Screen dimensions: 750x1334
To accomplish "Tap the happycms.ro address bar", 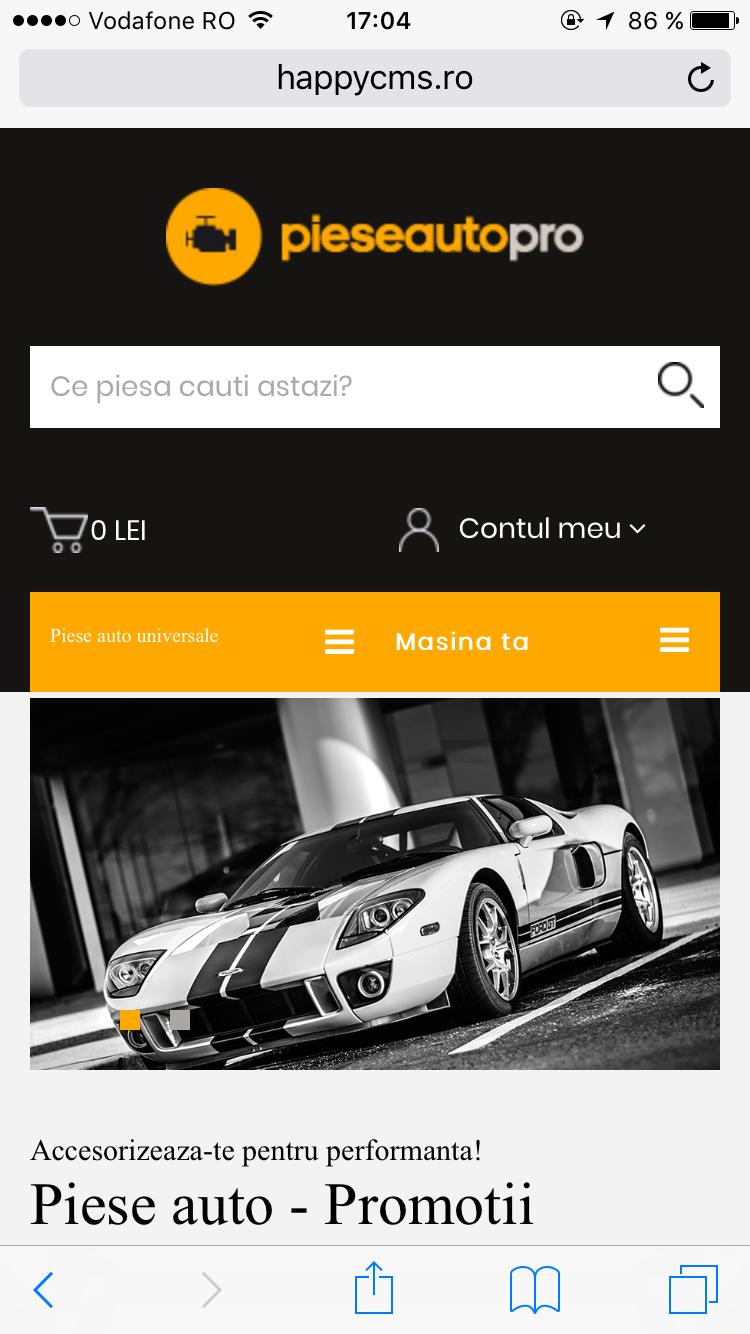I will tap(375, 78).
